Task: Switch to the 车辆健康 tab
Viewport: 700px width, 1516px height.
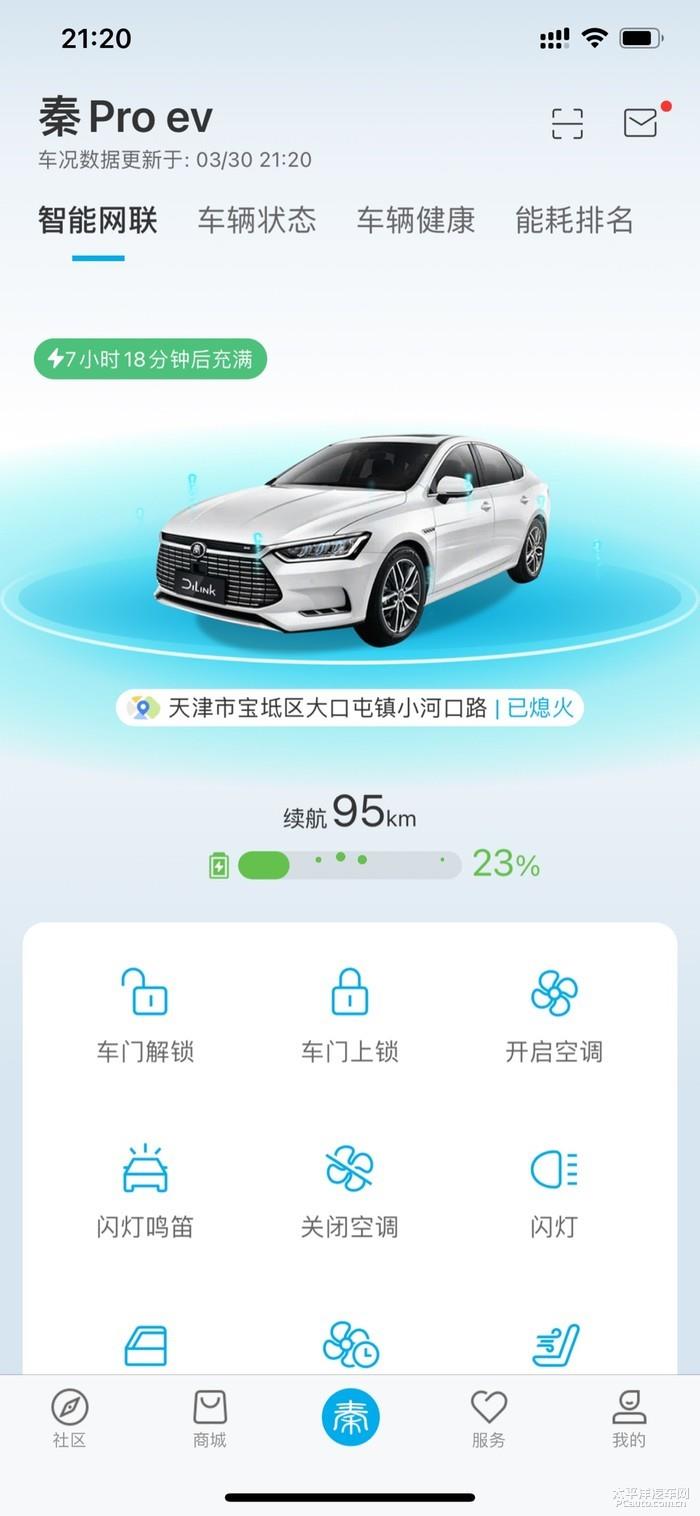Action: 415,220
